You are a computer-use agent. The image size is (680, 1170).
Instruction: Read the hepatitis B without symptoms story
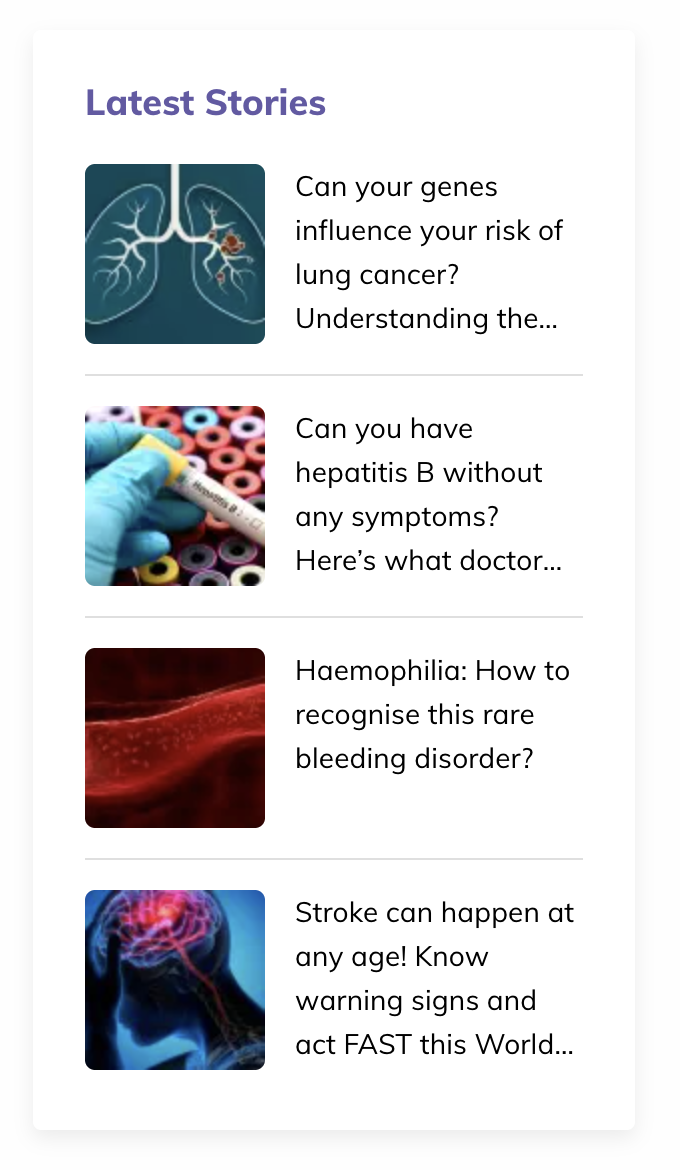coord(429,495)
